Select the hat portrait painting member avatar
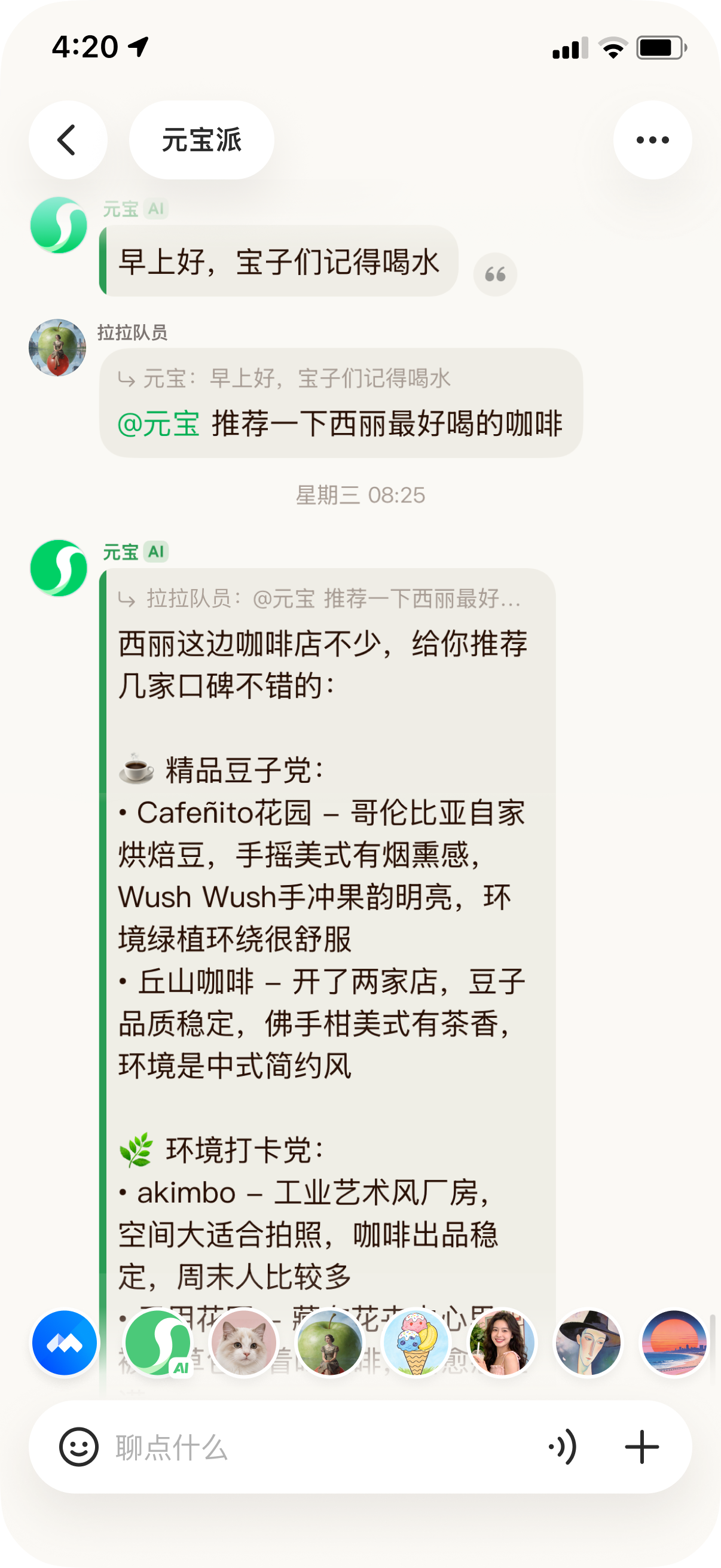 coord(588,1342)
